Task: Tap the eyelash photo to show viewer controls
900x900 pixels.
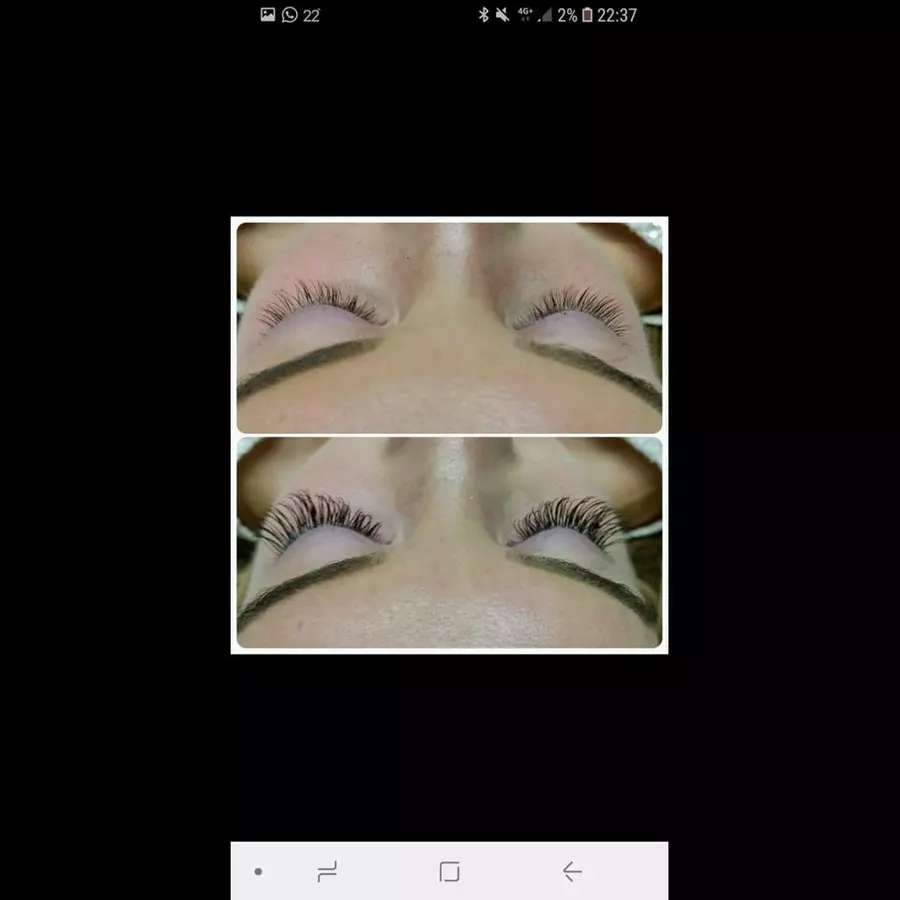Action: coord(449,435)
